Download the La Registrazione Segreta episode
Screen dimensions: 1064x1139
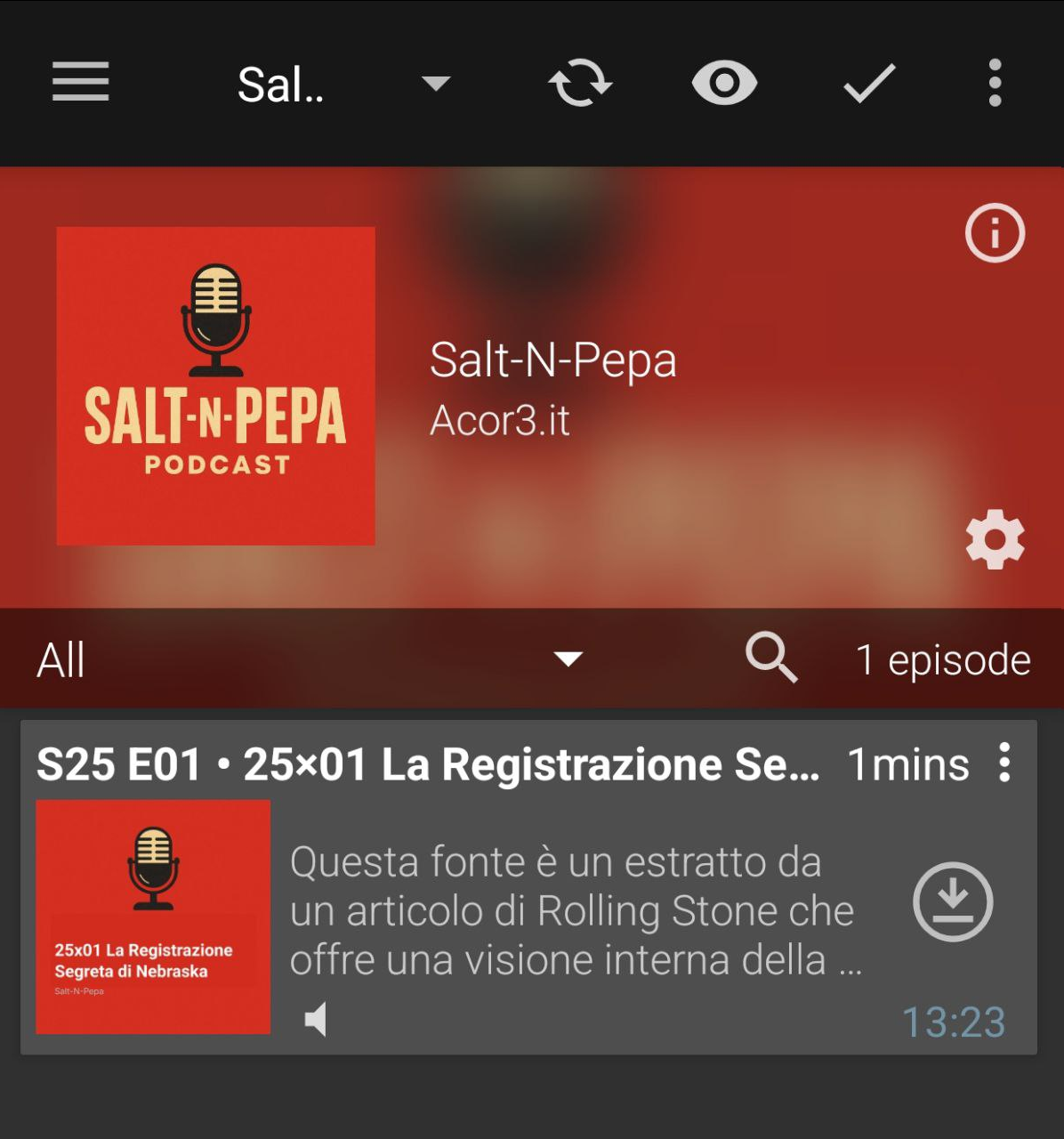click(953, 901)
